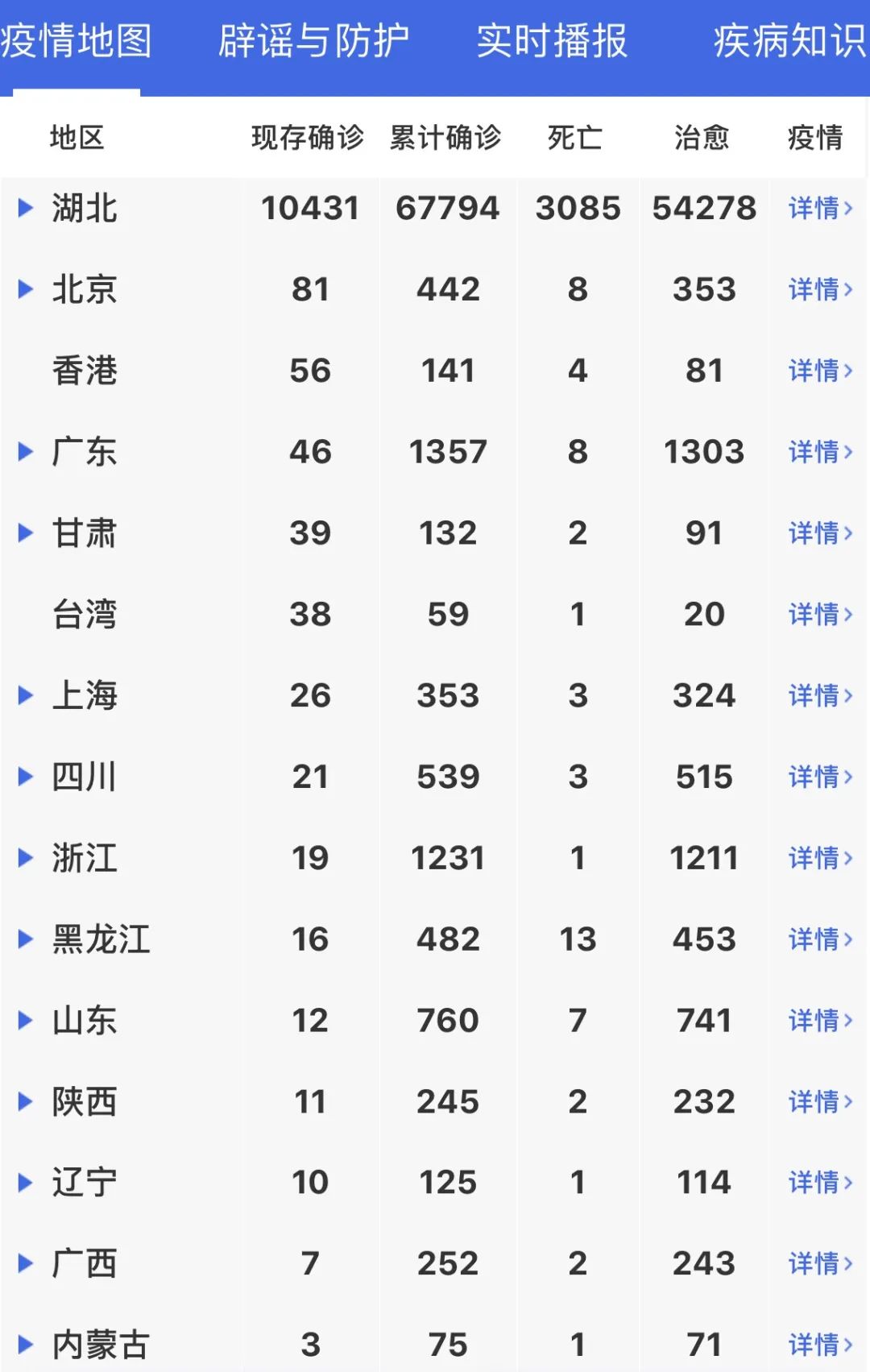Open 详情 link for 台湾

click(x=819, y=615)
